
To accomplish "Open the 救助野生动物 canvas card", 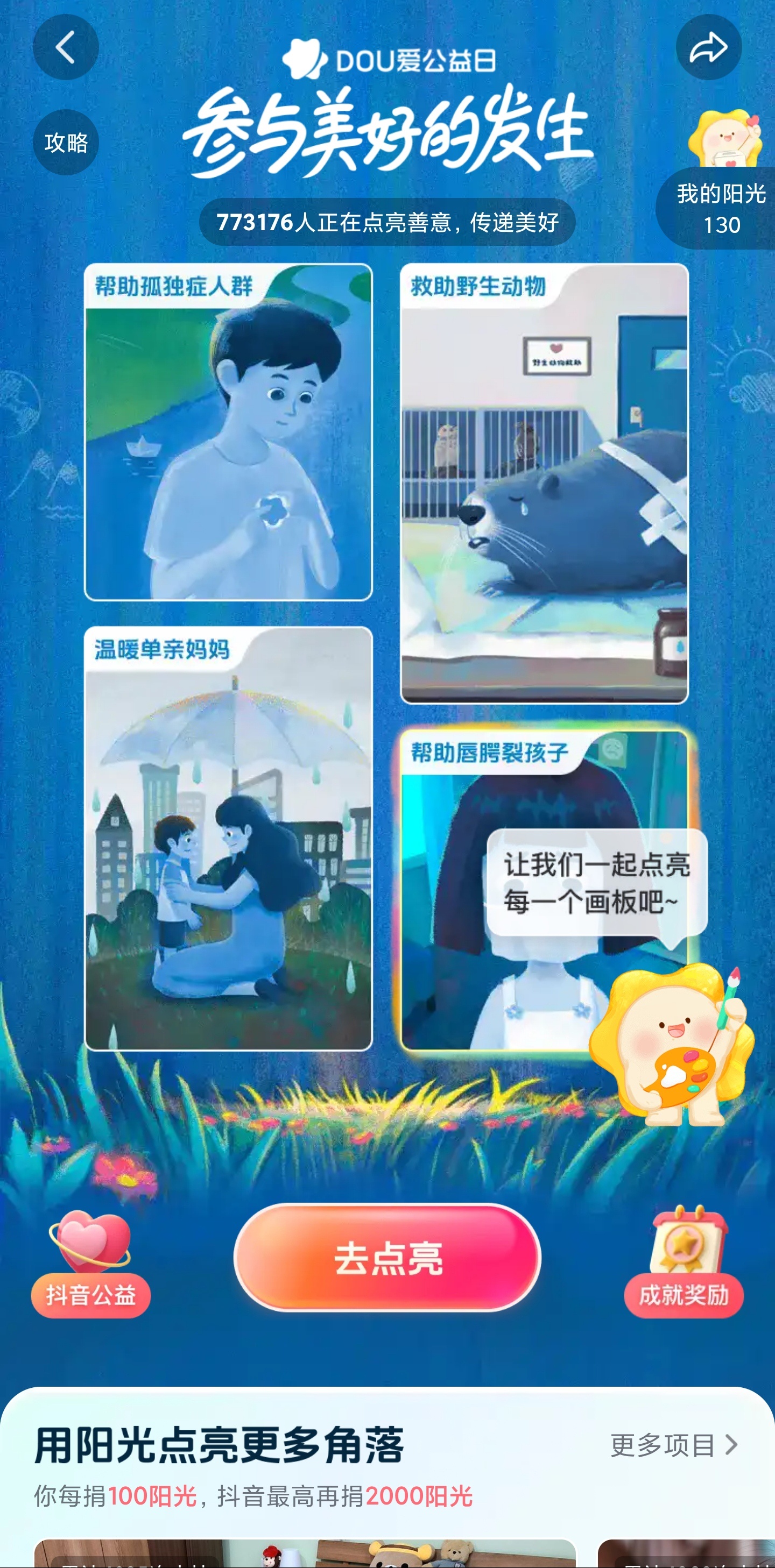I will [x=544, y=483].
